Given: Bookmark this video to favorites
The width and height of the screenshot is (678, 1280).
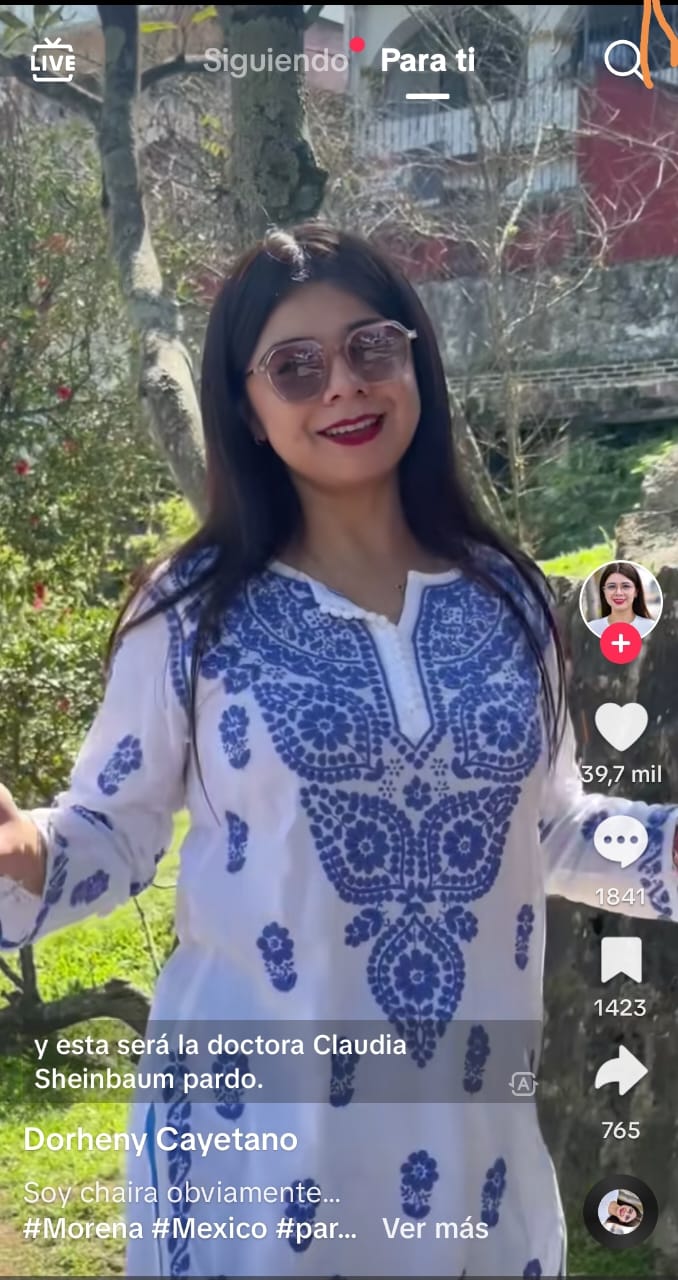Looking at the screenshot, I should (x=621, y=961).
